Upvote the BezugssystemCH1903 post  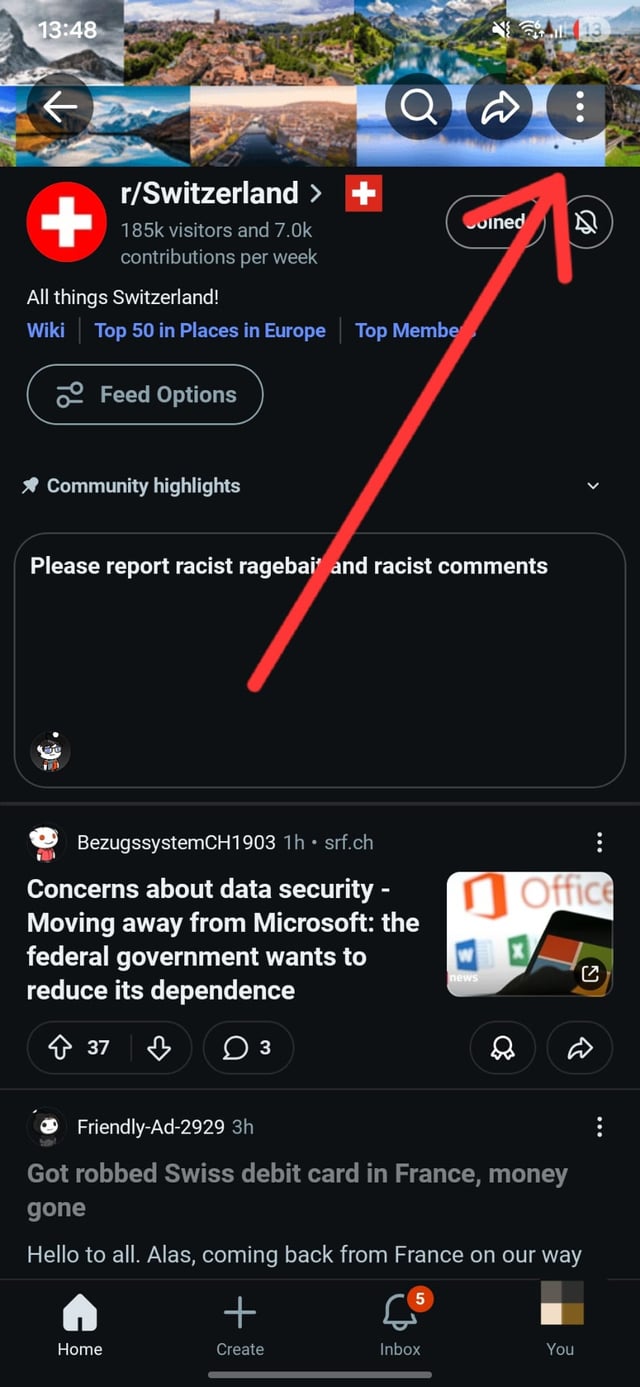point(61,1047)
